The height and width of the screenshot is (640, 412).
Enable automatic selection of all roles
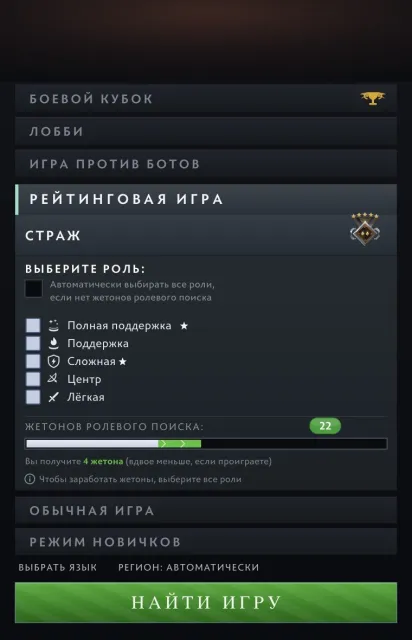click(33, 289)
